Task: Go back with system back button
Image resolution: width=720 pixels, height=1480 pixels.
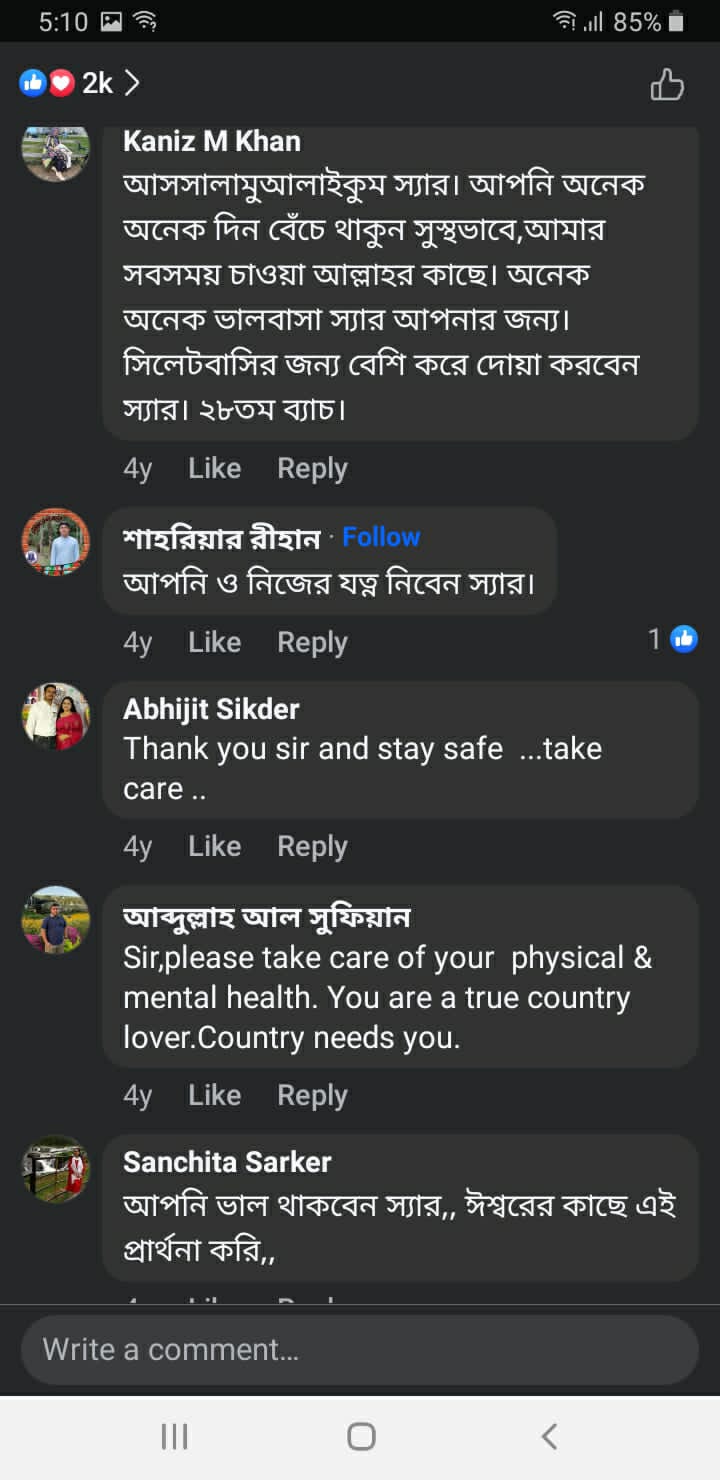Action: 548,1437
